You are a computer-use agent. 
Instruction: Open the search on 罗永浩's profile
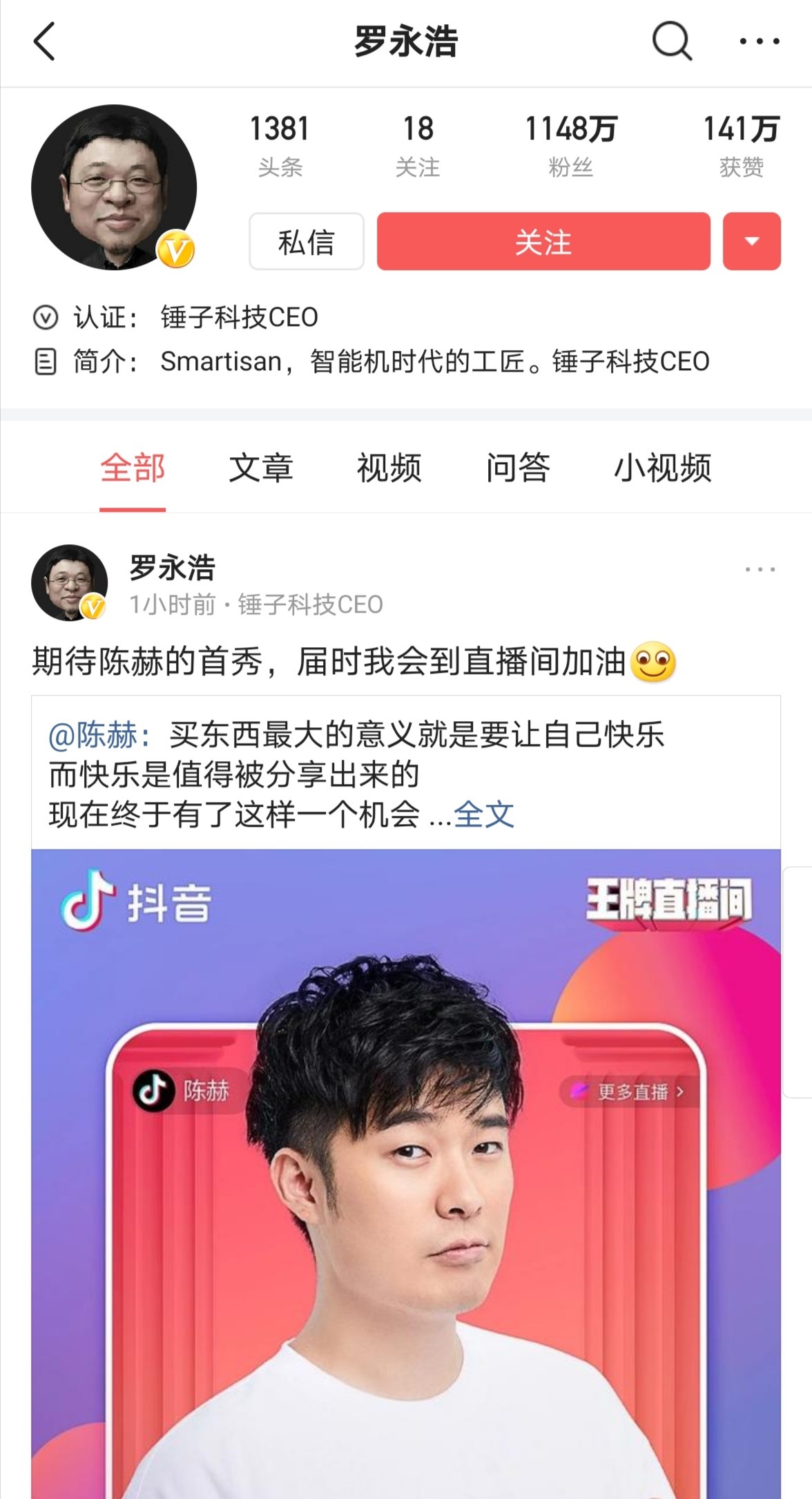pos(671,41)
